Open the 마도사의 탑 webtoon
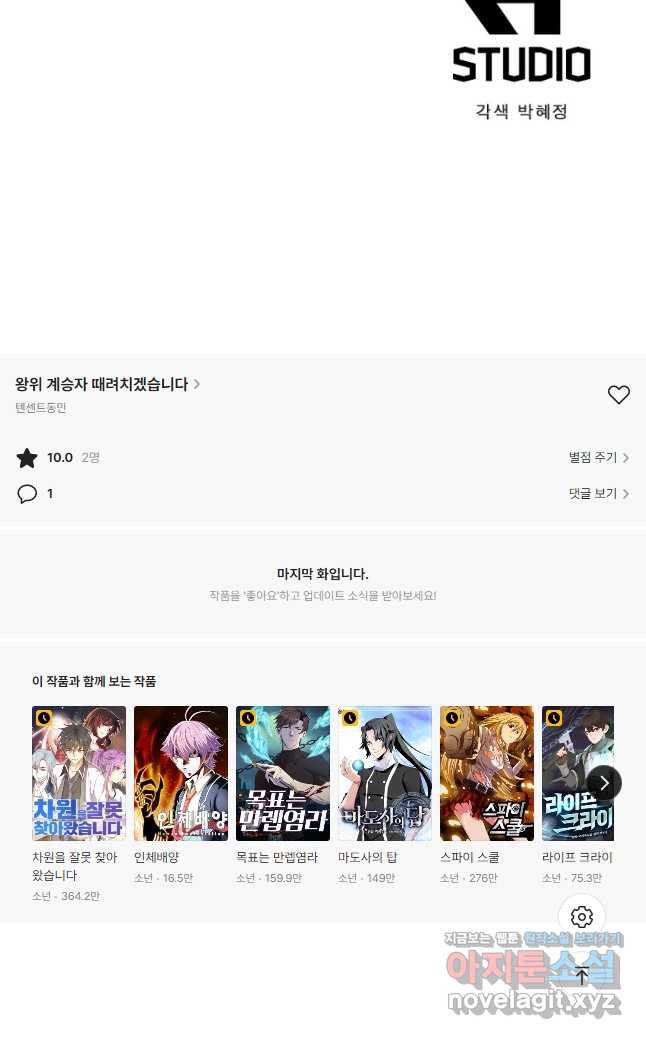The height and width of the screenshot is (1039, 646). (385, 773)
